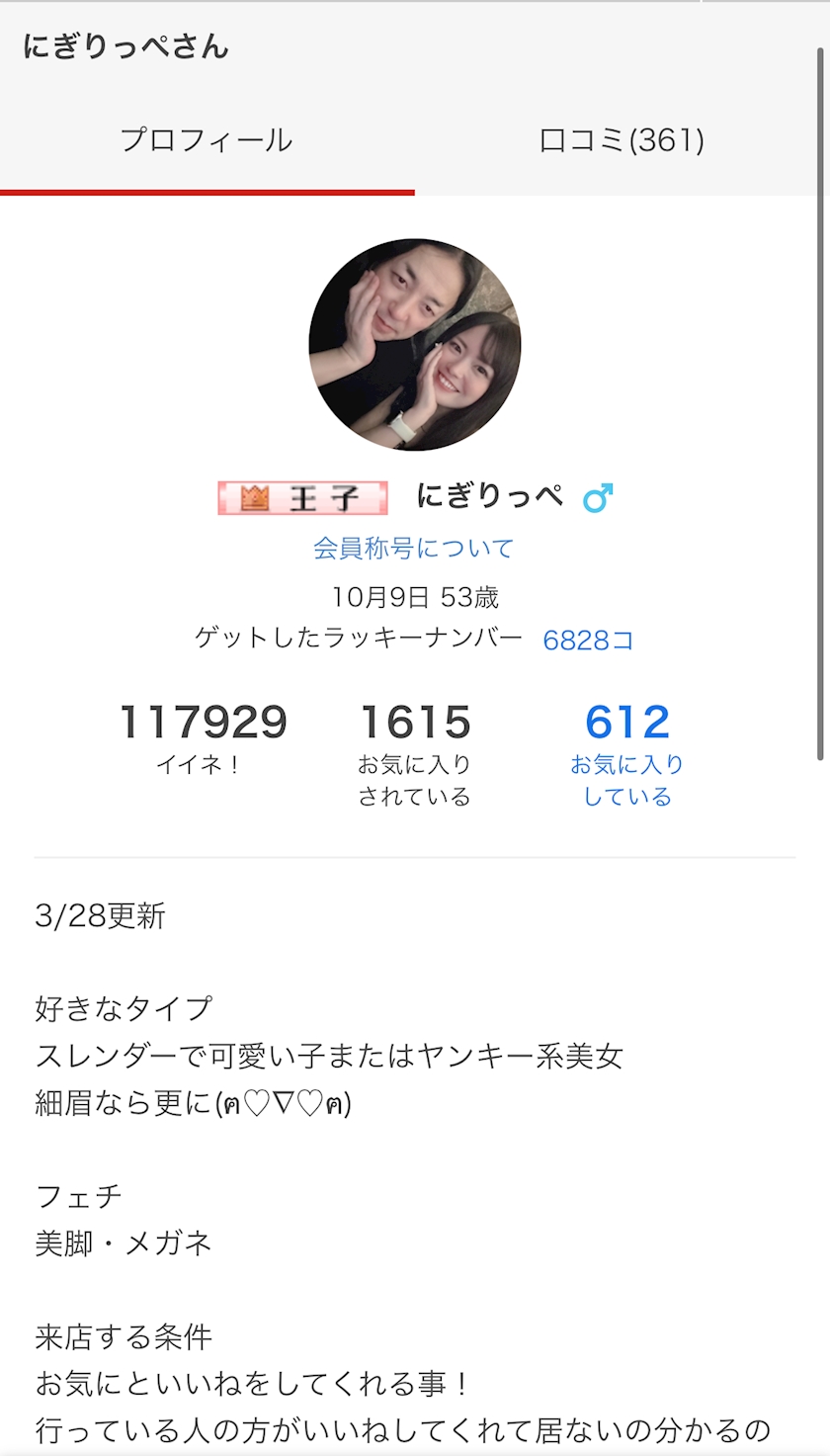The image size is (830, 1456).
Task: Tap the 6828コ lucky number link
Action: click(588, 641)
